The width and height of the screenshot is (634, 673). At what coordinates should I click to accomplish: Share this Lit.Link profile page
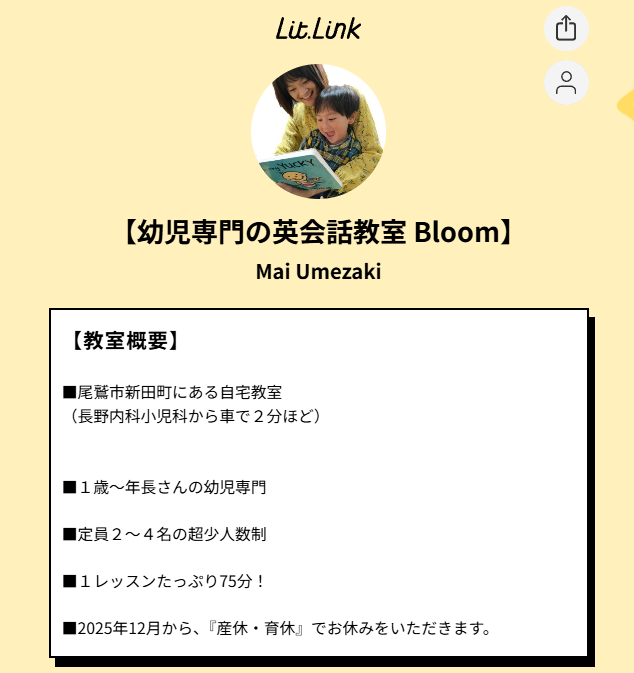coord(566,28)
